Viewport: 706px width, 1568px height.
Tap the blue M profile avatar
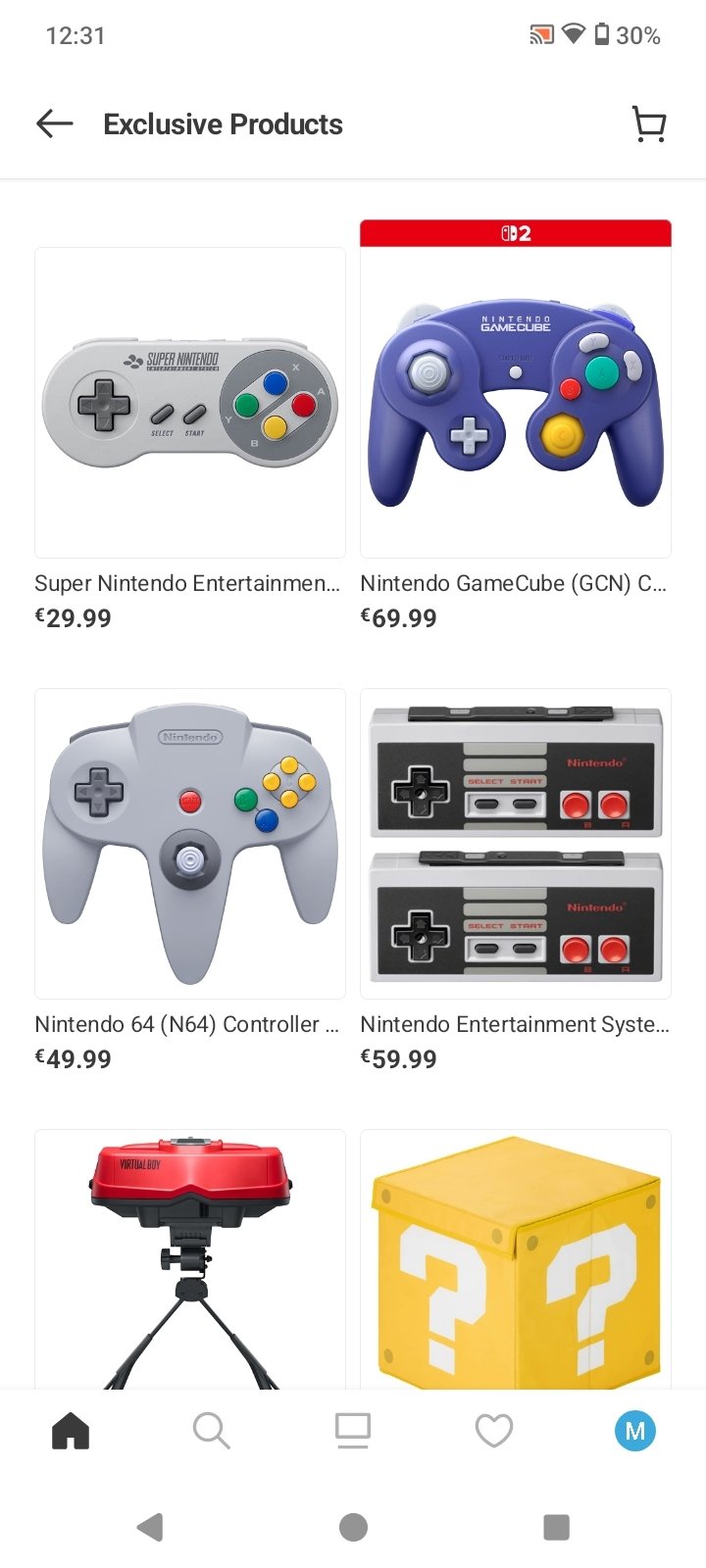635,1430
